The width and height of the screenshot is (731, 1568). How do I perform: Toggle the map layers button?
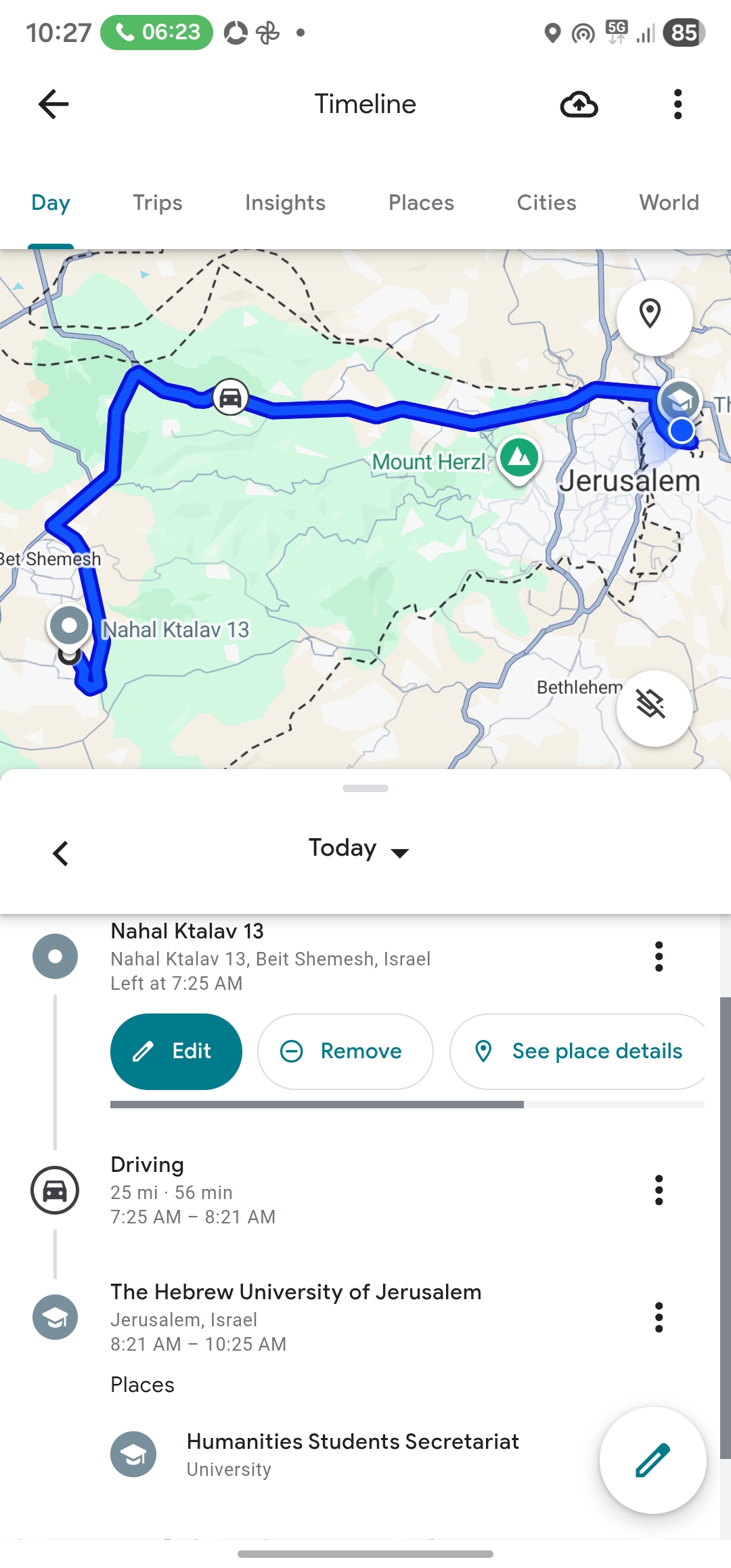point(653,707)
